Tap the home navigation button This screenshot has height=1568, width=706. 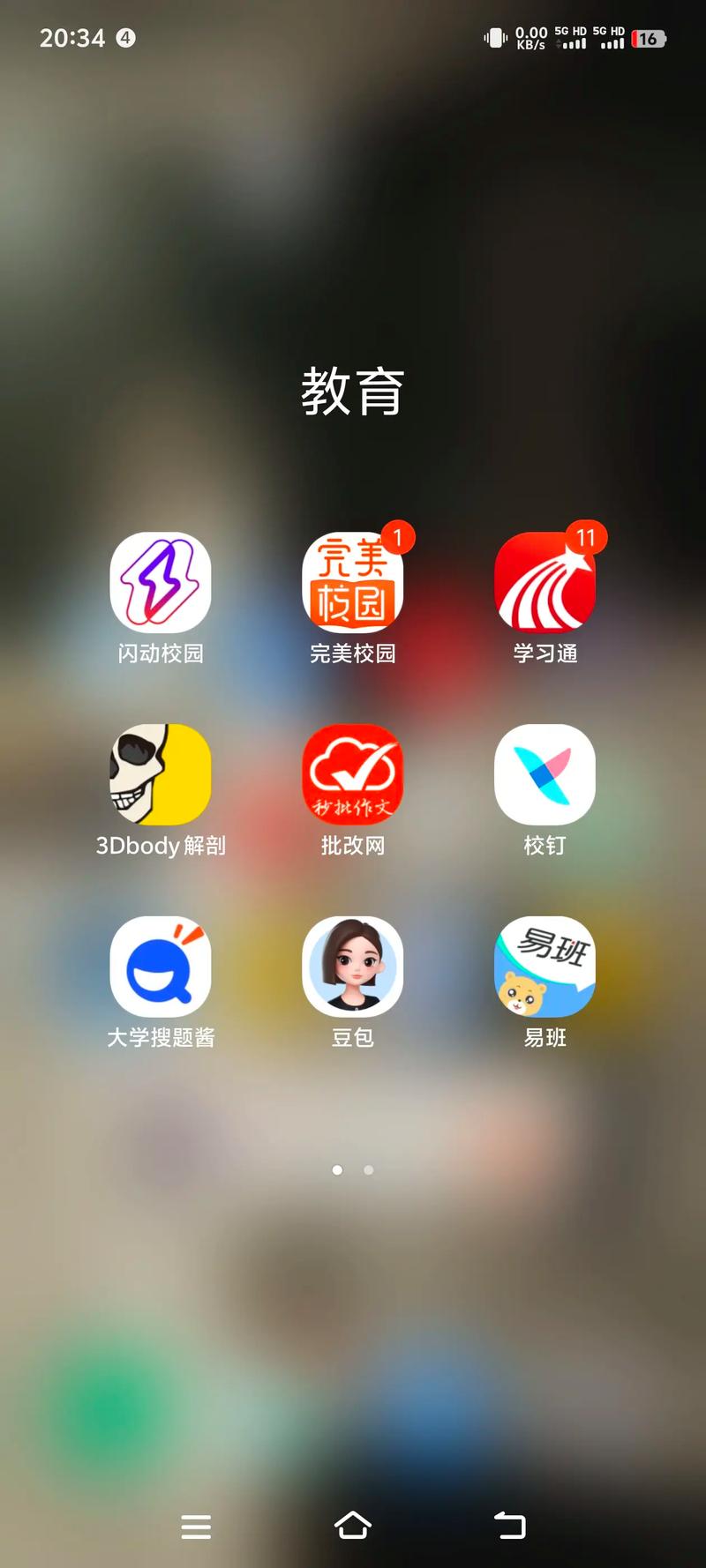click(352, 1526)
